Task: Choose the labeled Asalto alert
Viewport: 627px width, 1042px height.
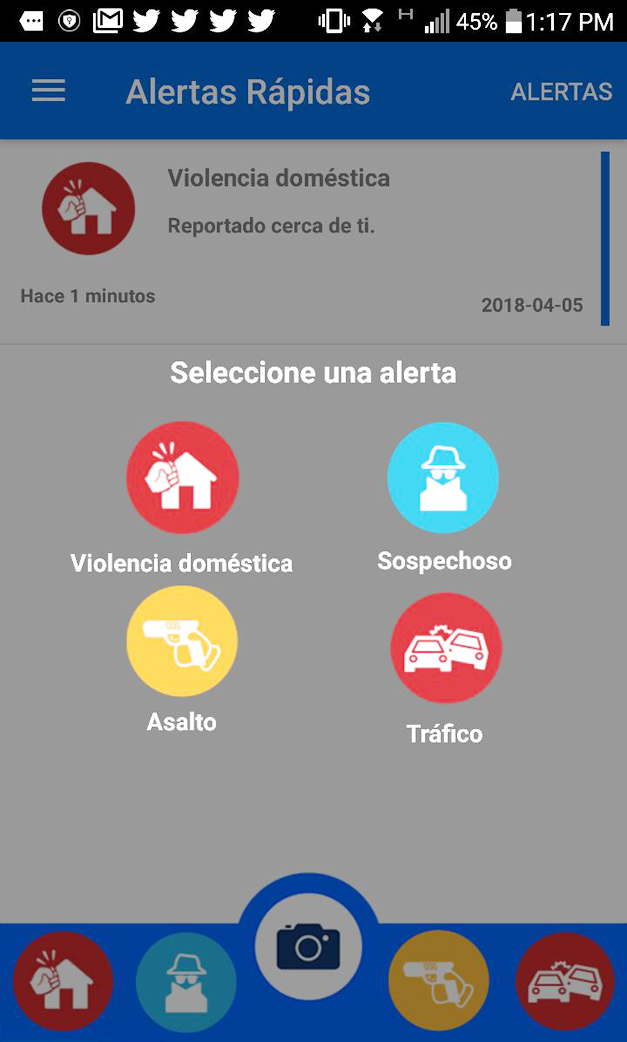Action: coord(182,641)
